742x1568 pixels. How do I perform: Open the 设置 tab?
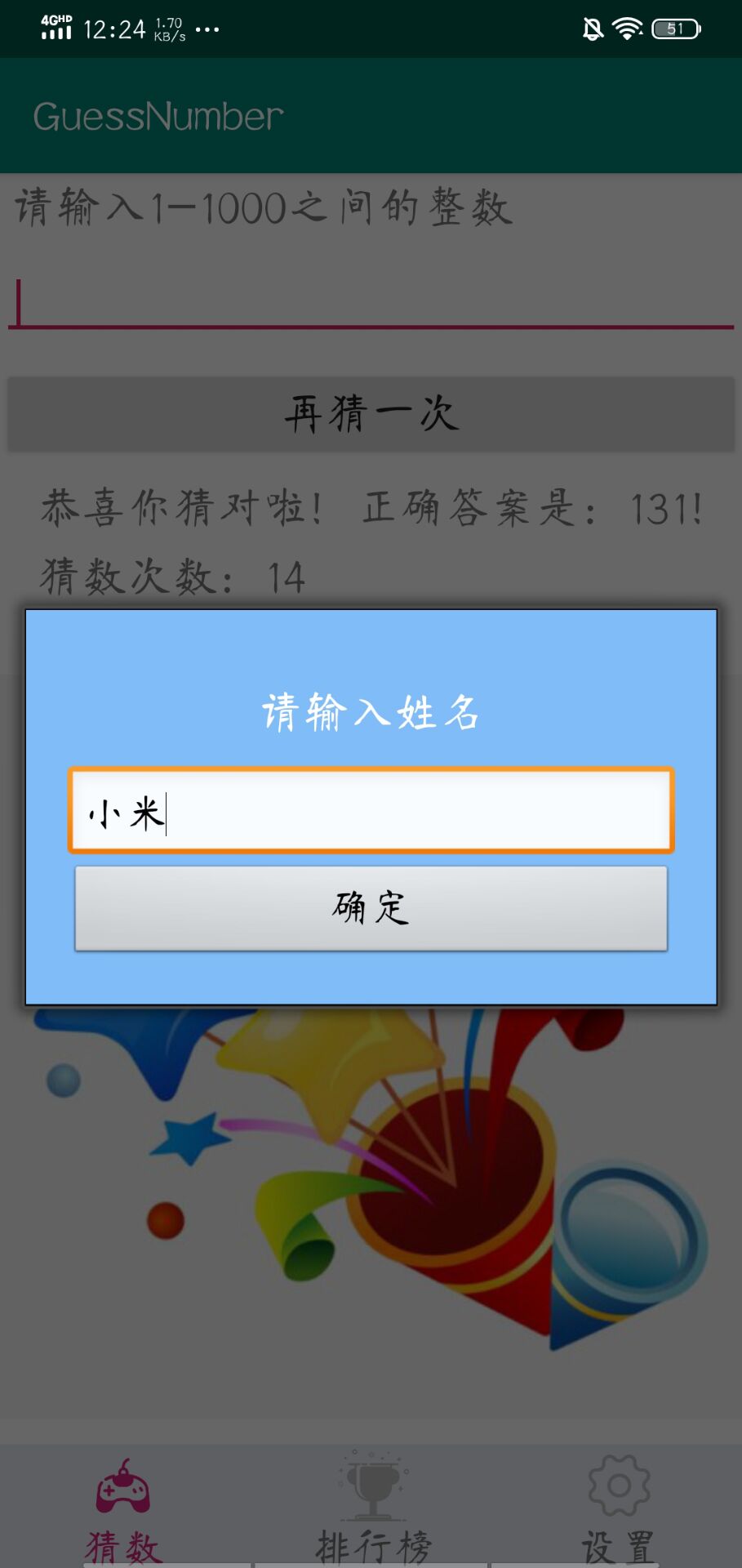tap(618, 1511)
